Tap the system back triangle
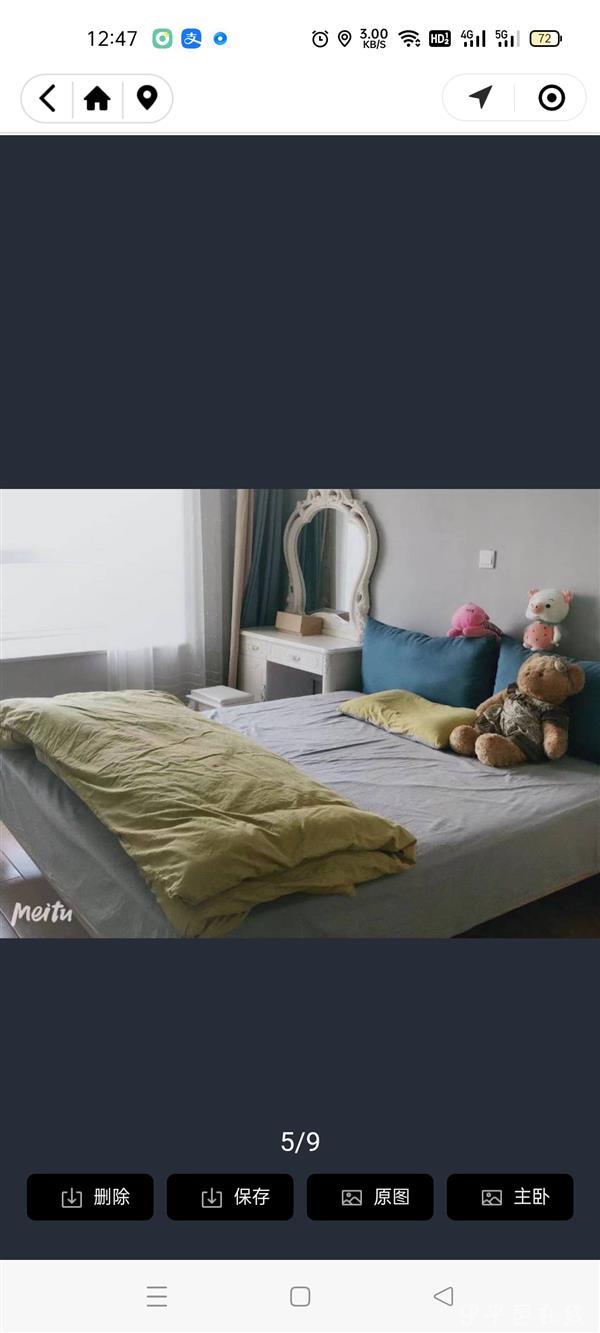This screenshot has height=1333, width=600. pyautogui.click(x=443, y=1297)
